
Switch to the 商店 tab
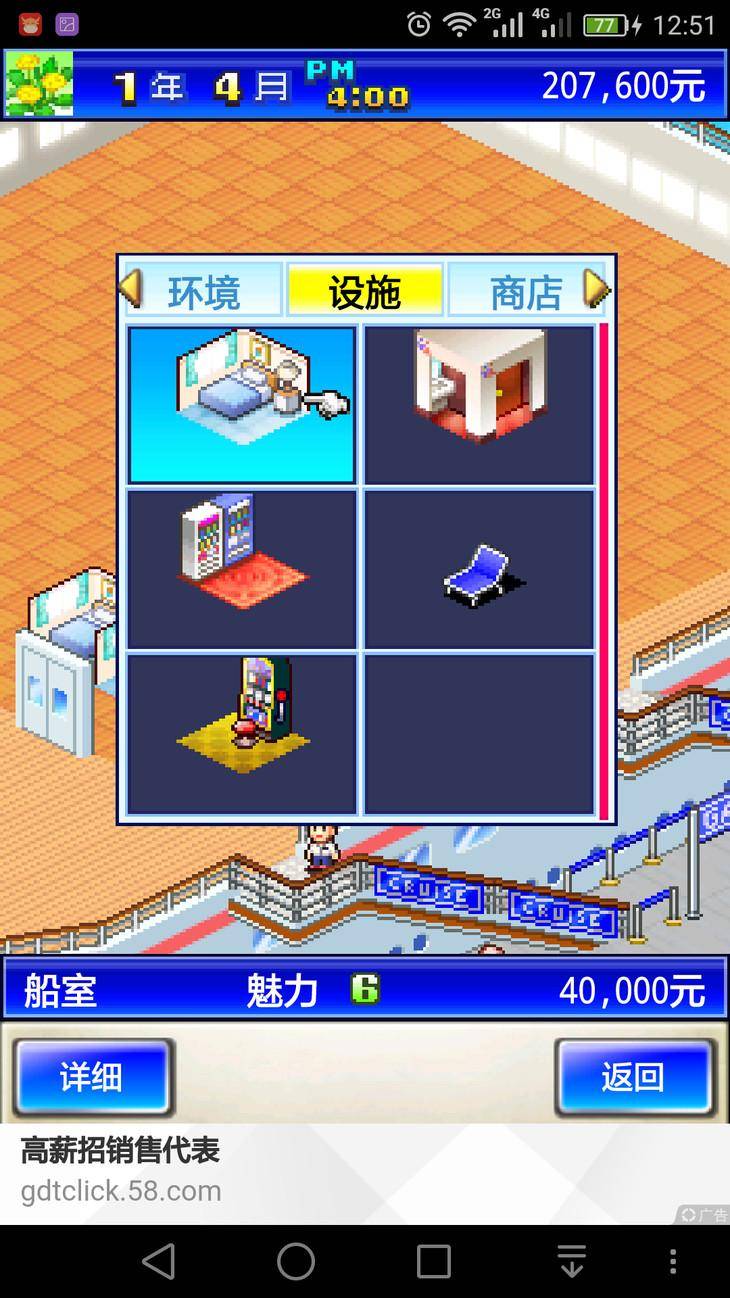(x=526, y=292)
